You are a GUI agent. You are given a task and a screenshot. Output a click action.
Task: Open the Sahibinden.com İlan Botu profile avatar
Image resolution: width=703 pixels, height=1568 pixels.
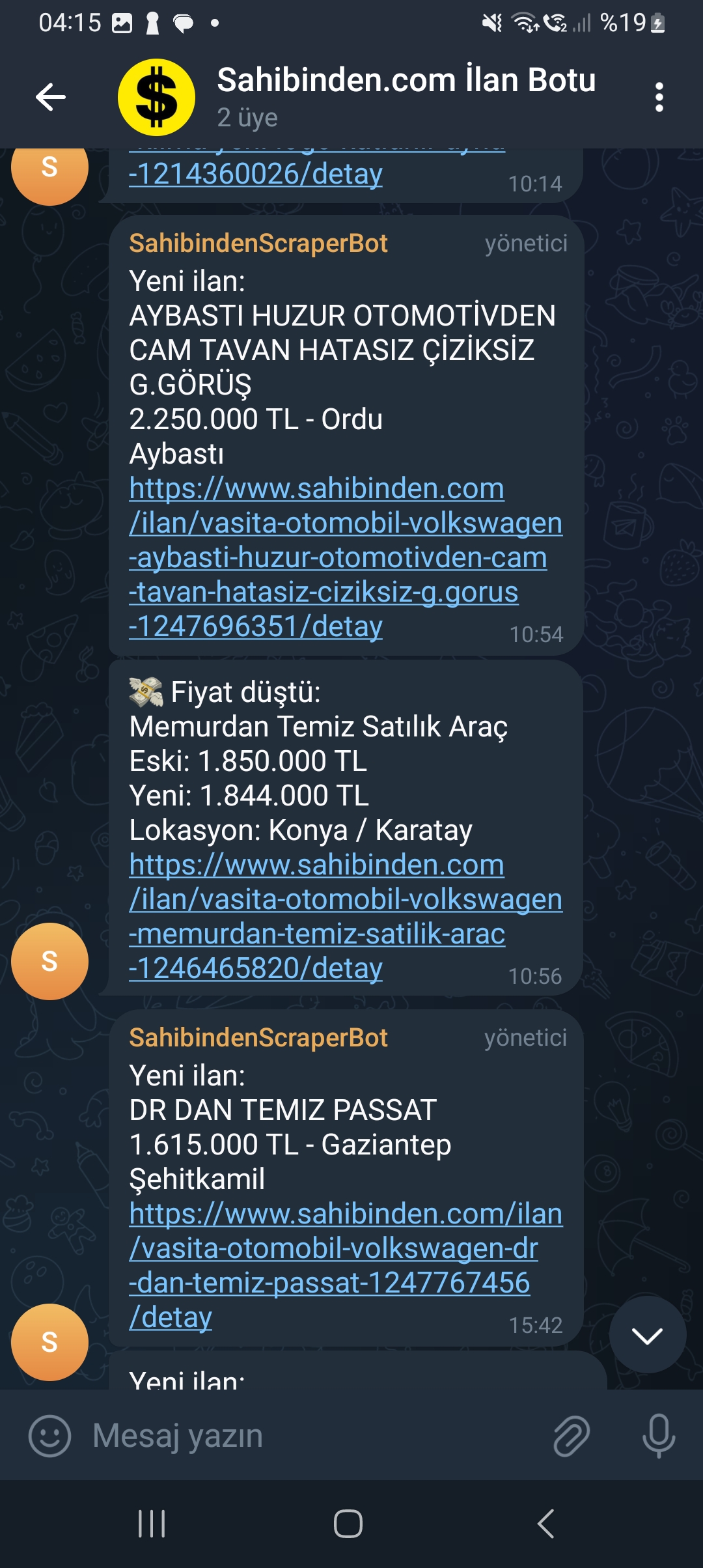click(156, 96)
